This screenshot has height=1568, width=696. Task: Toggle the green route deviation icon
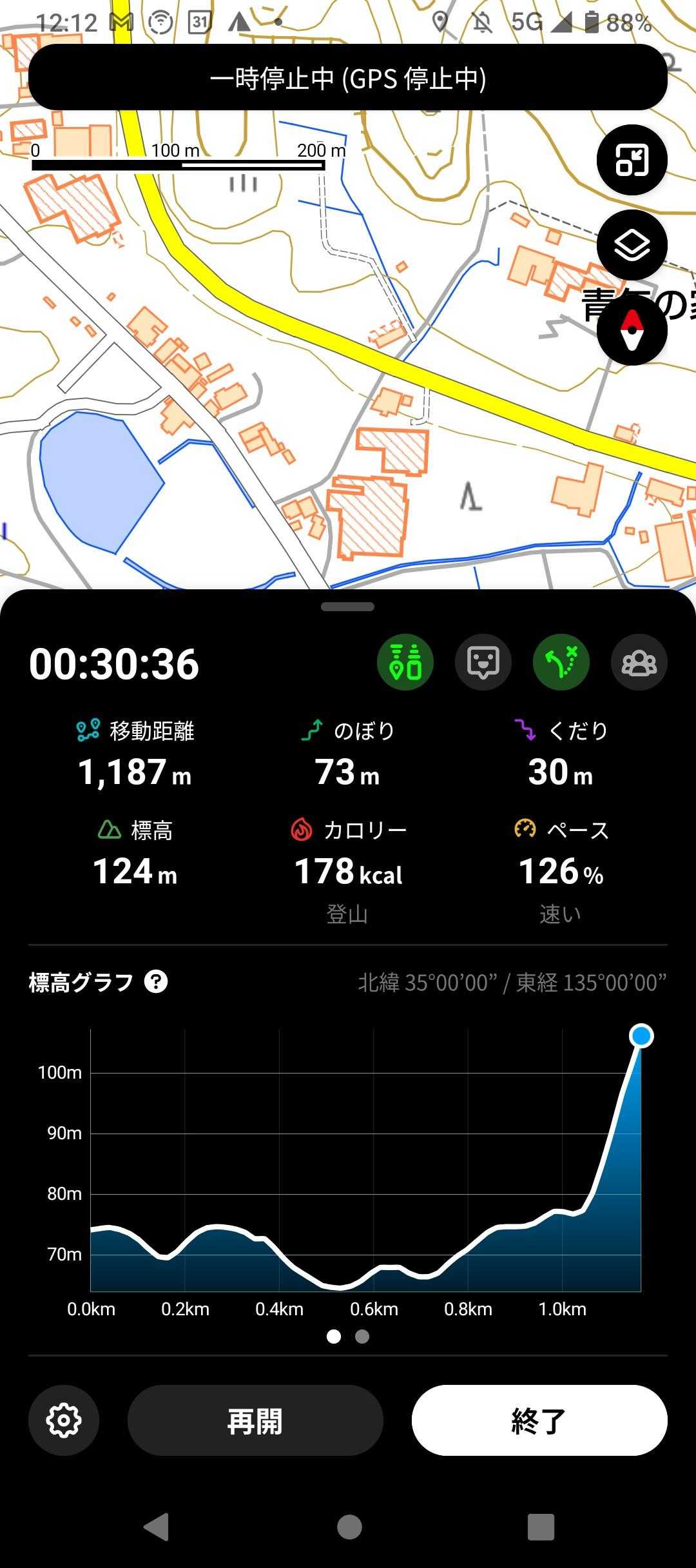click(561, 662)
